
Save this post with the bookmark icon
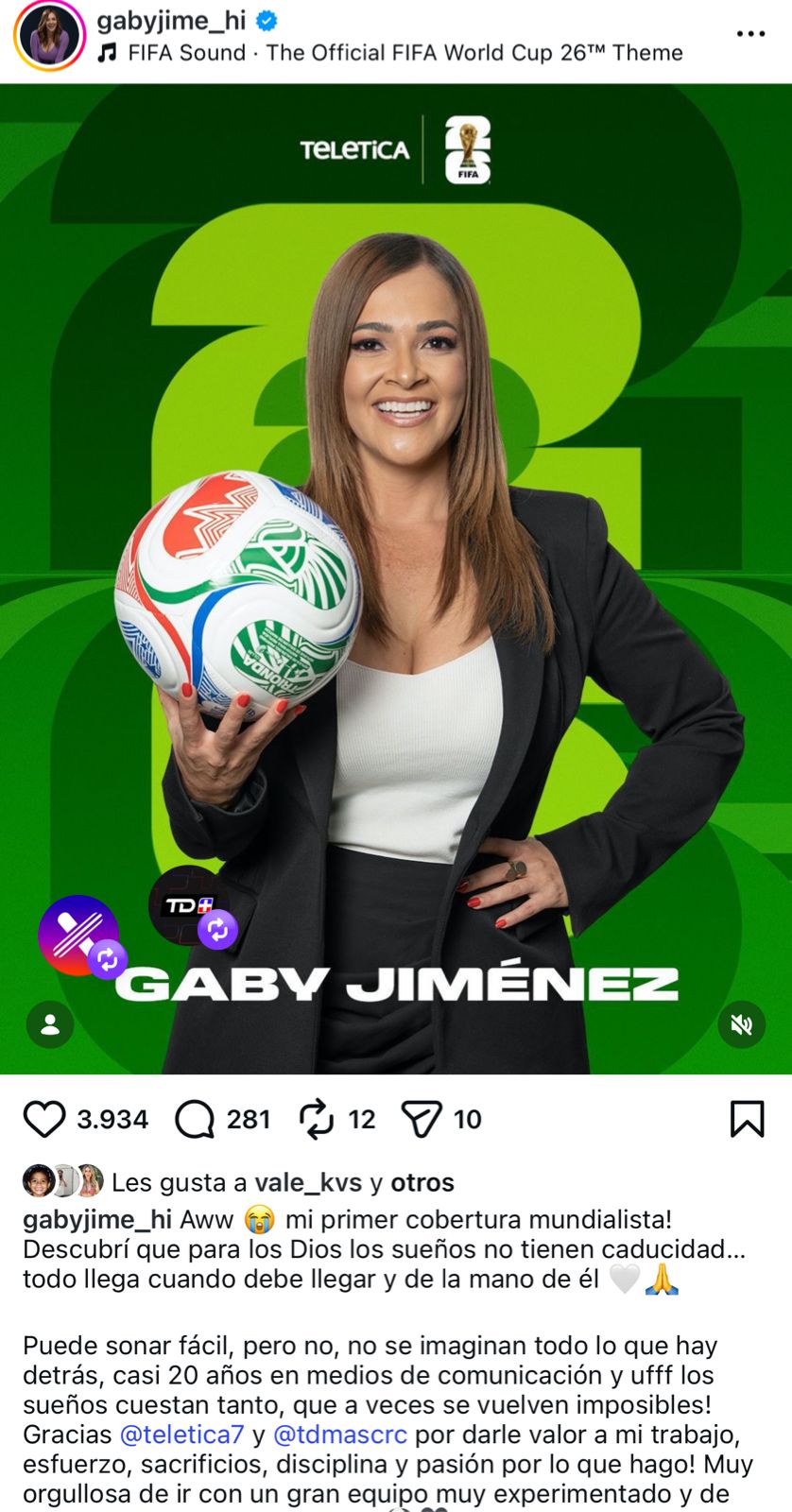coord(747,1118)
